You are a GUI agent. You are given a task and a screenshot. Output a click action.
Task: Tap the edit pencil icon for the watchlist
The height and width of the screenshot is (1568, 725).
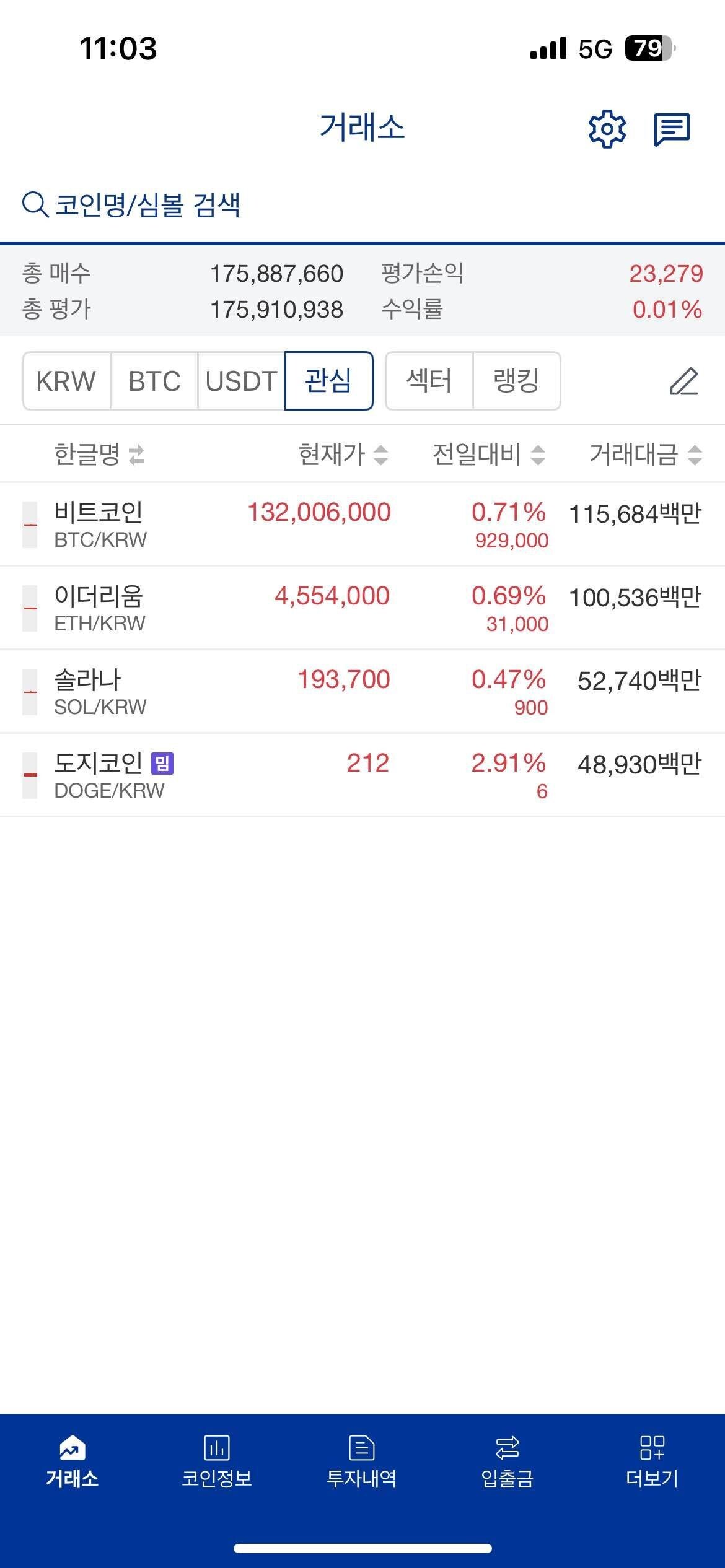[683, 382]
